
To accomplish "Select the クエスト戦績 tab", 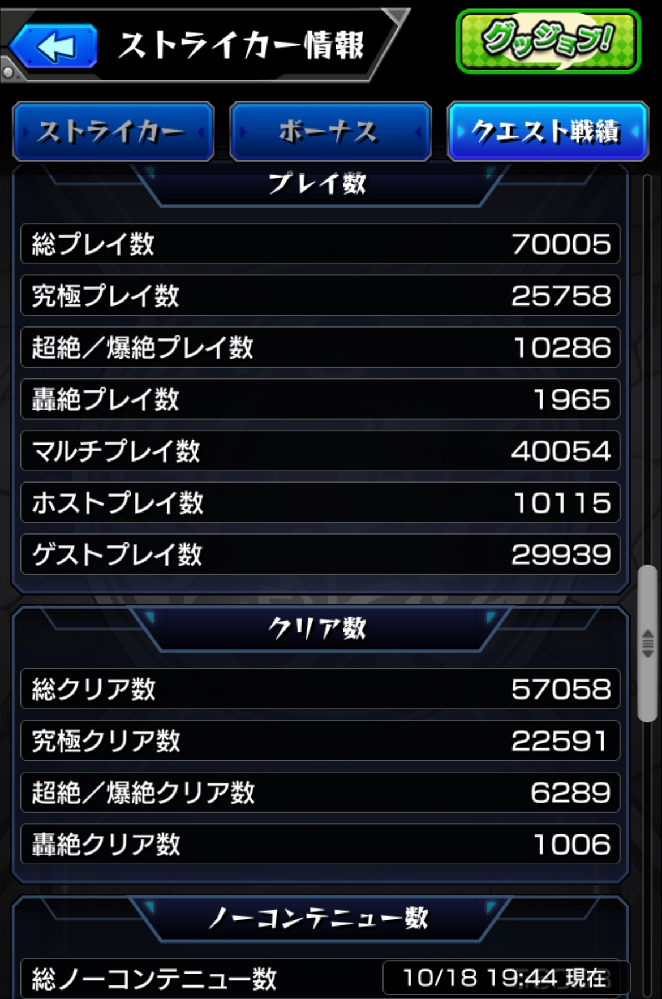I will (547, 131).
